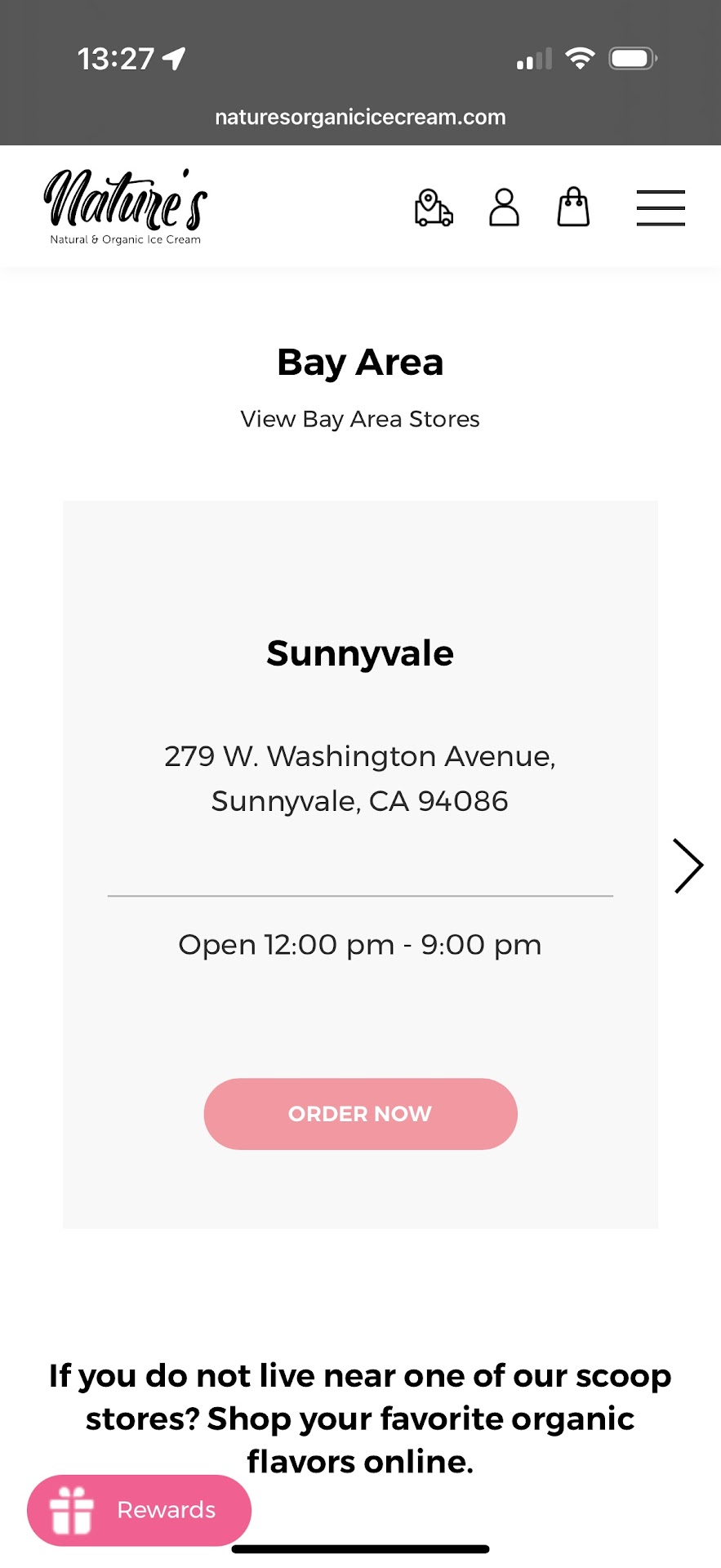
Task: Open the delivery location truck icon
Action: point(434,207)
